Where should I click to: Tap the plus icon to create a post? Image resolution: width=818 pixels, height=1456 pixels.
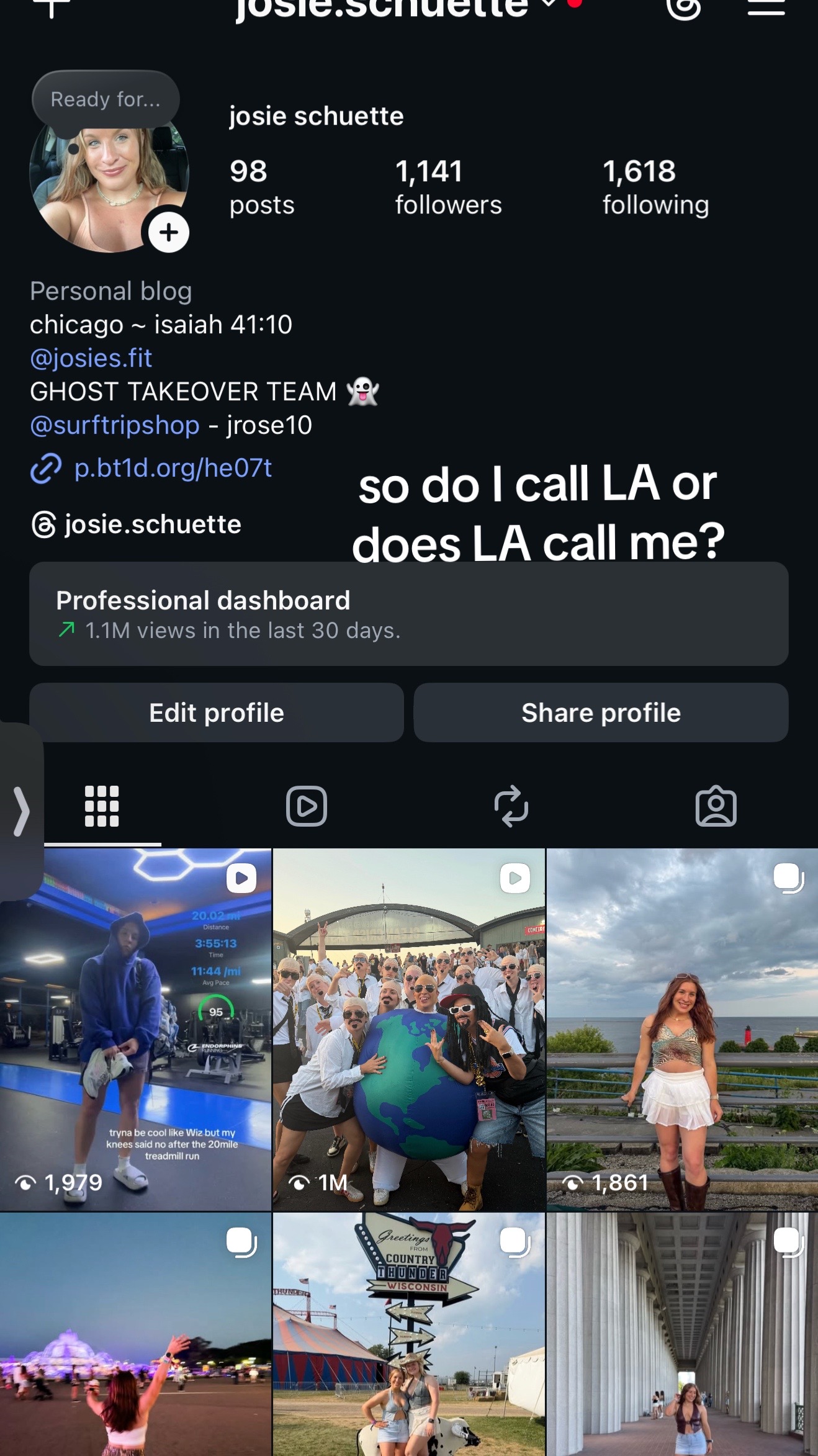tap(52, 7)
